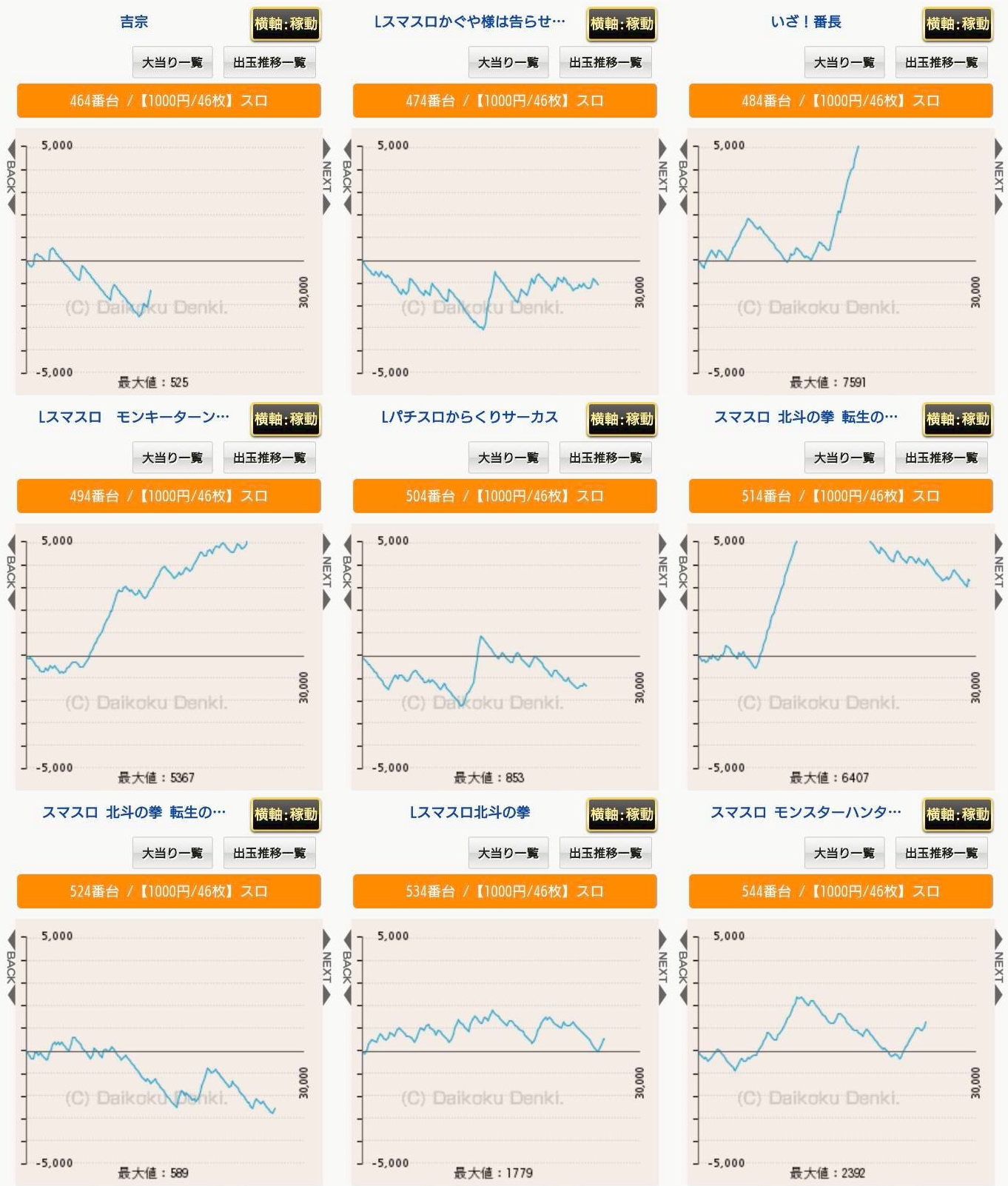
Task: Open the Lスマスロ北斗の拳 machine link
Action: [470, 813]
